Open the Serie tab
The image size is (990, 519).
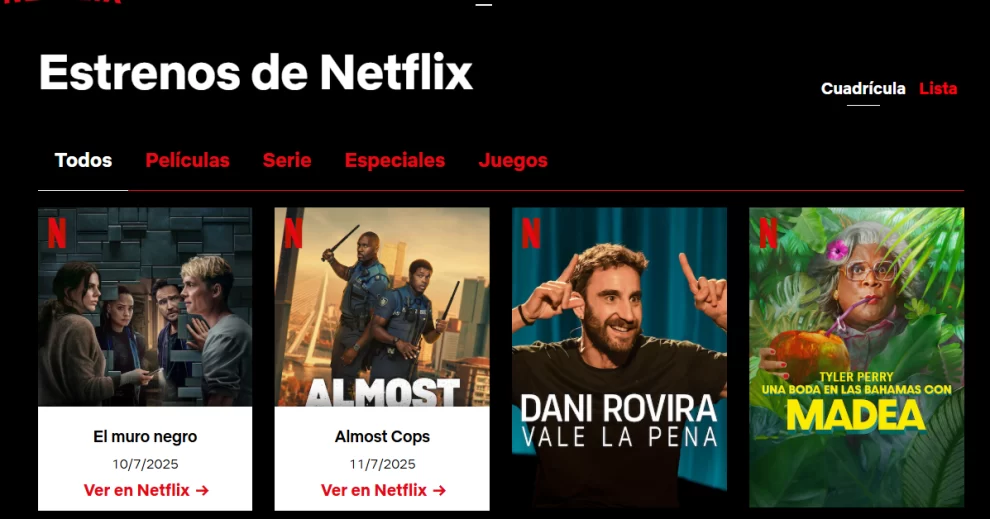(x=287, y=160)
